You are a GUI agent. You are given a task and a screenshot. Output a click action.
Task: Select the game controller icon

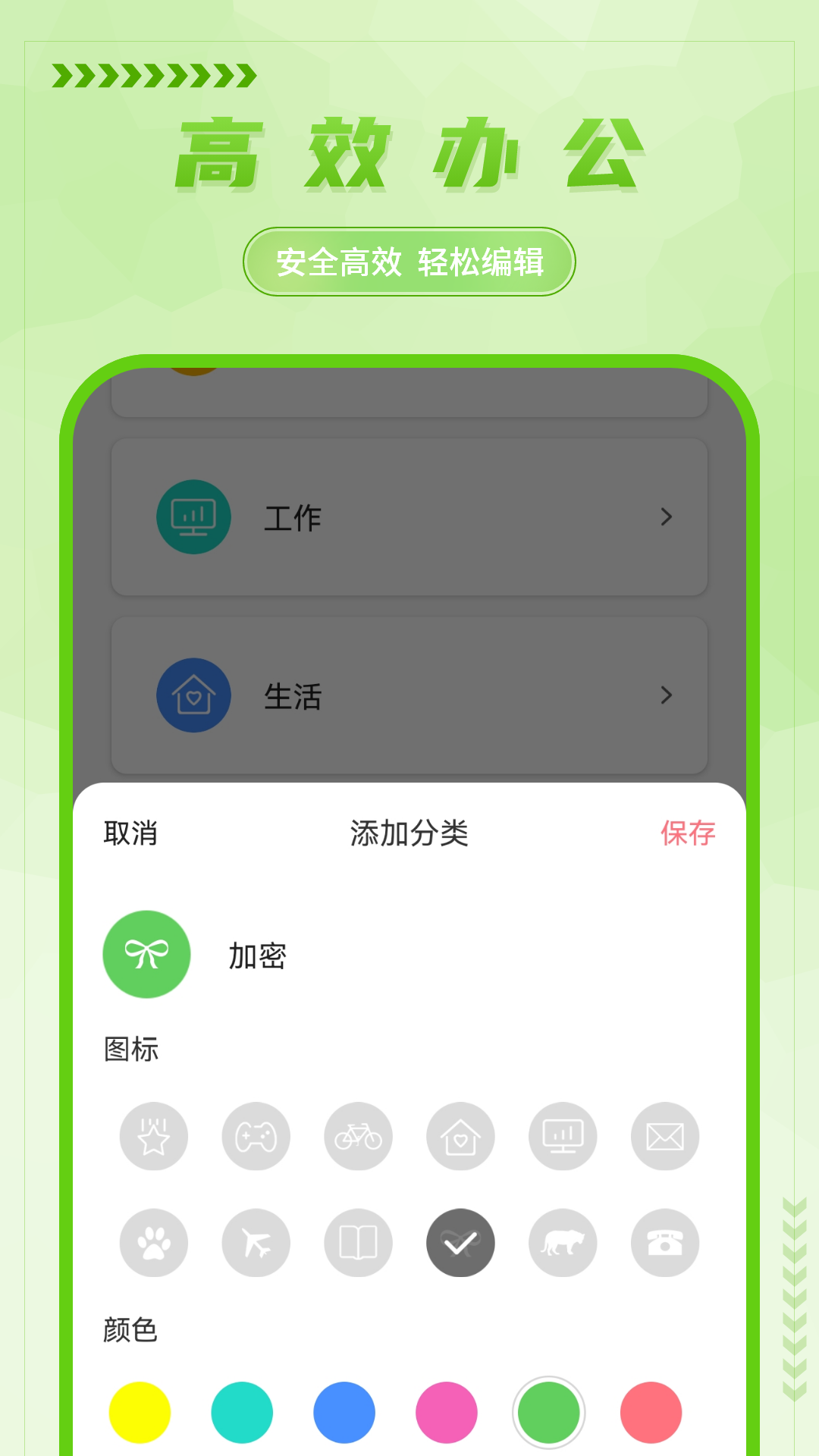tap(256, 1135)
